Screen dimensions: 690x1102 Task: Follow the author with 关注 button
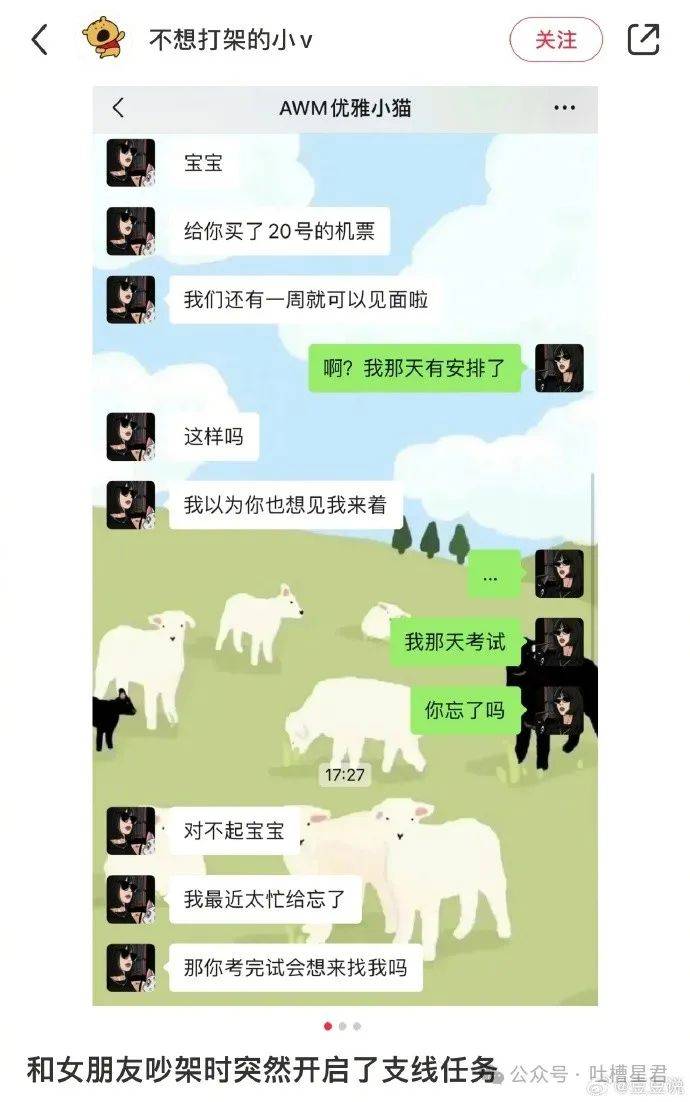[x=556, y=40]
